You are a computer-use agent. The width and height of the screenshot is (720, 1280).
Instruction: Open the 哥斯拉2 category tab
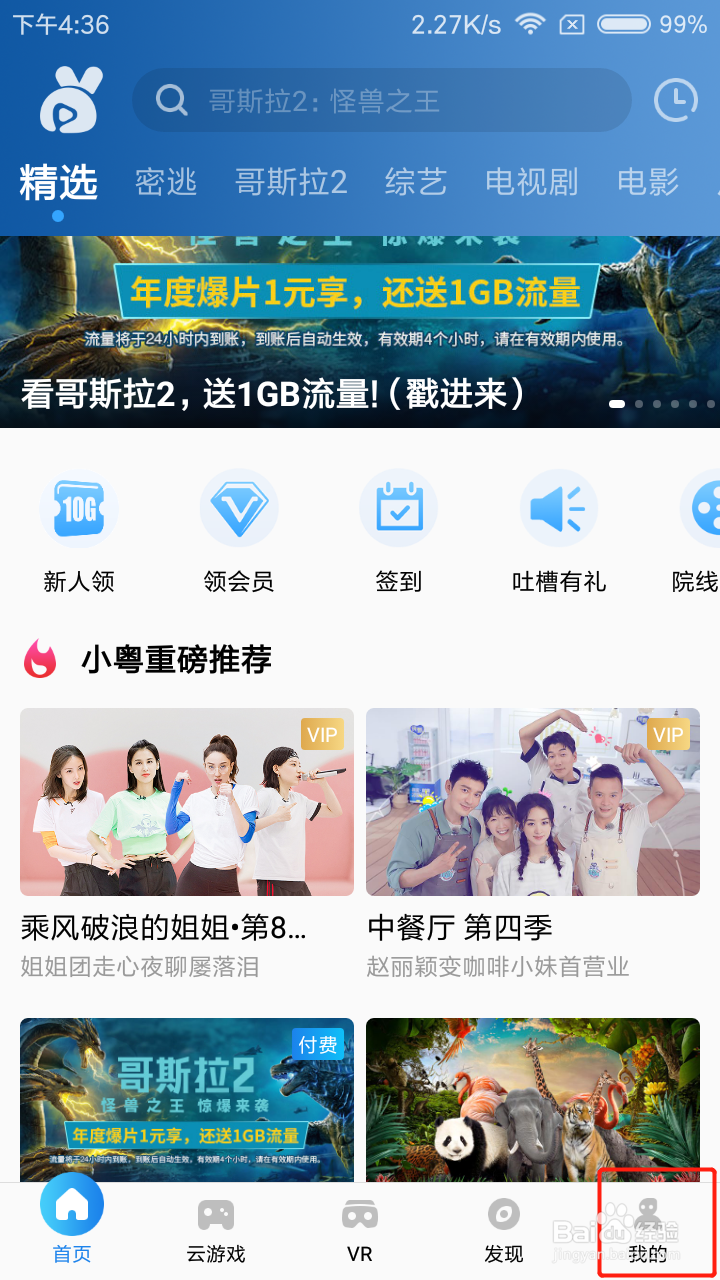tap(290, 182)
